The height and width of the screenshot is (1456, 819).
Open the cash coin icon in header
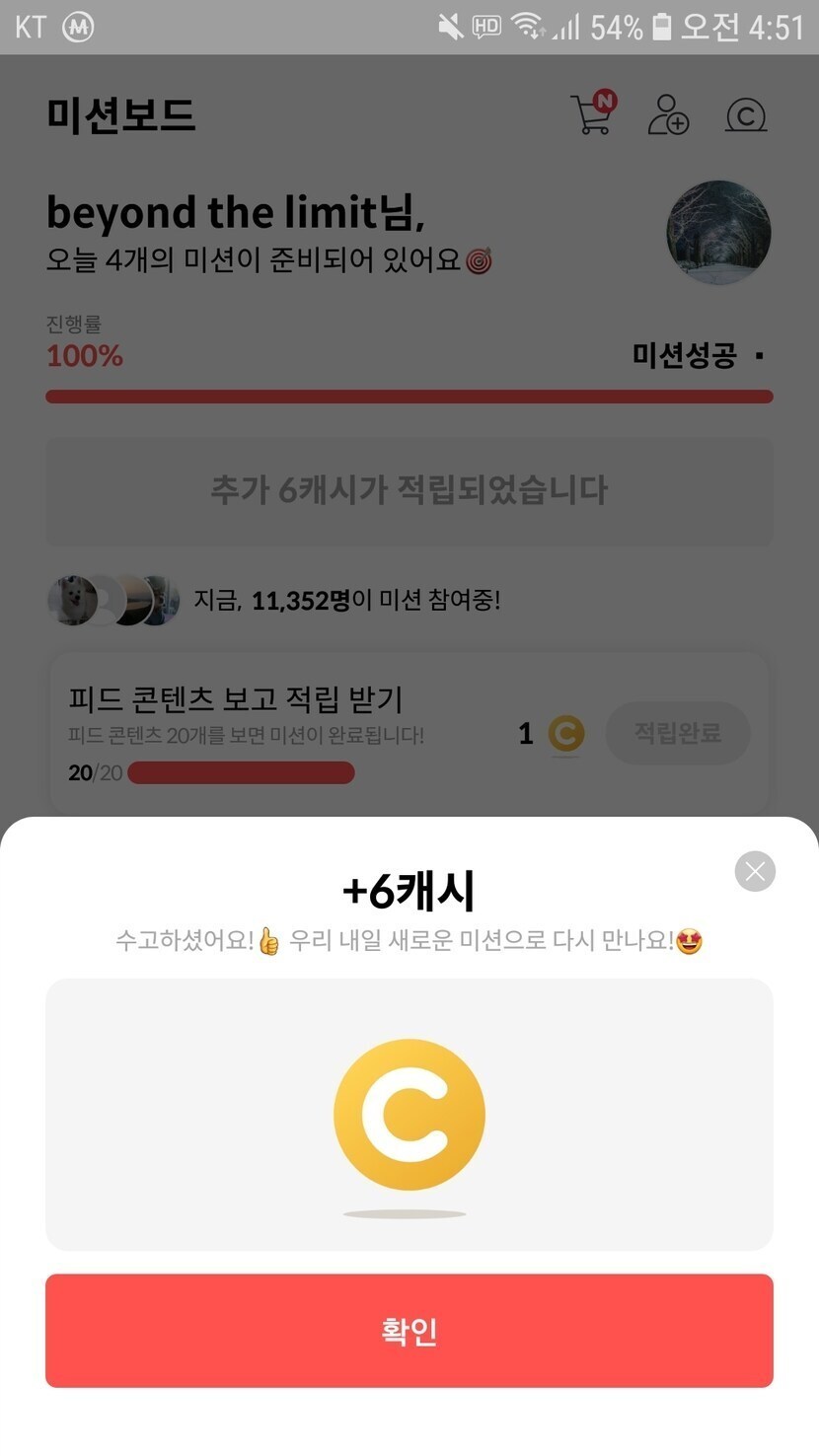point(746,115)
